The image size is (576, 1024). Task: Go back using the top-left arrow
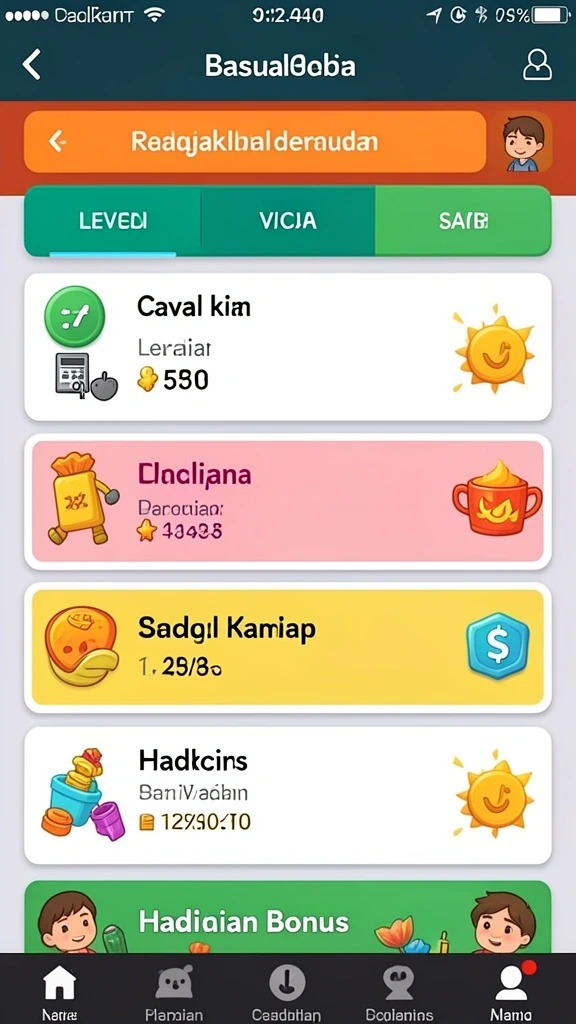pyautogui.click(x=31, y=65)
